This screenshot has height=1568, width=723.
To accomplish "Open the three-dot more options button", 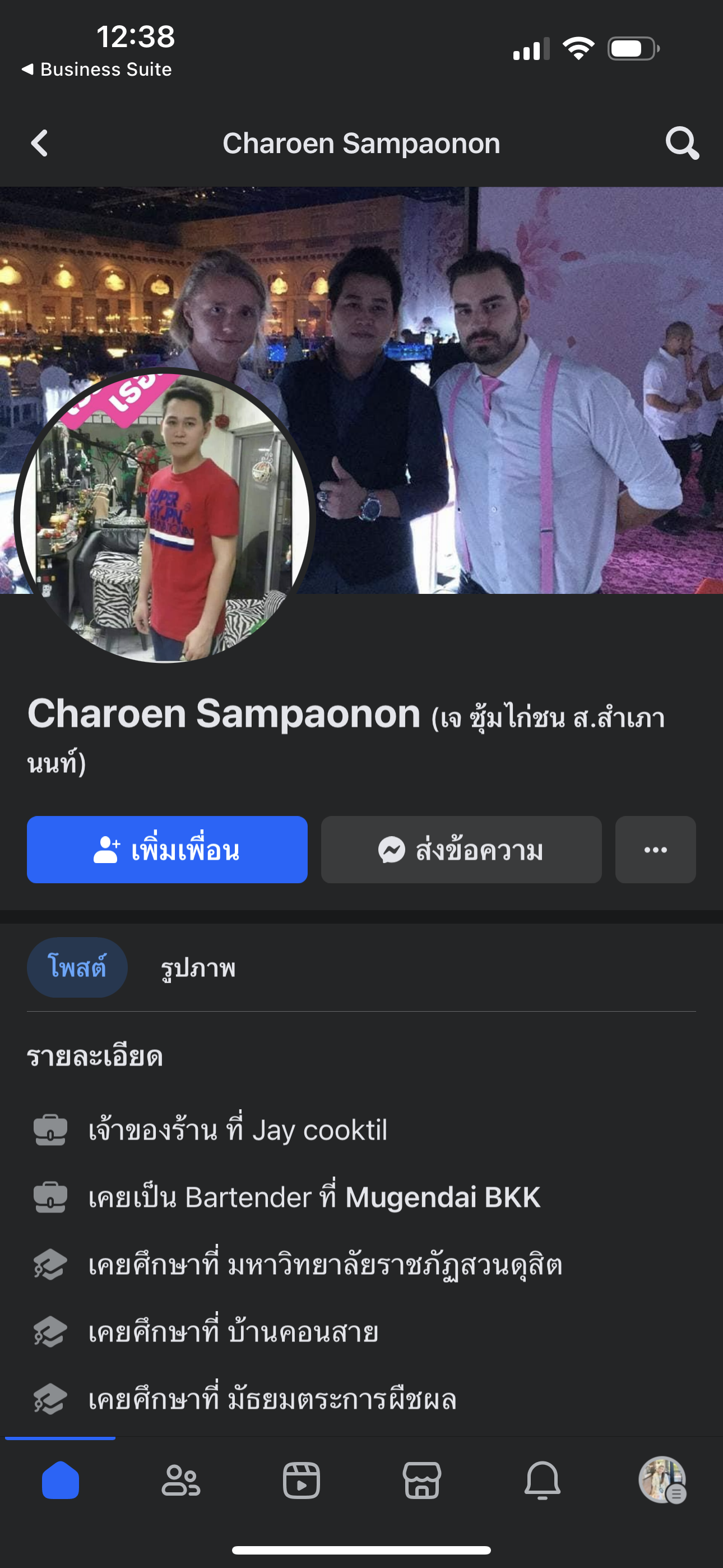I will [655, 850].
